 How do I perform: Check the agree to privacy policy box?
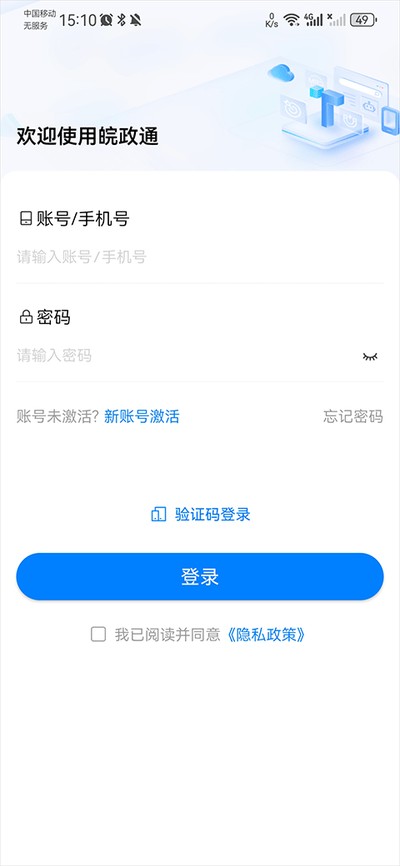point(98,635)
